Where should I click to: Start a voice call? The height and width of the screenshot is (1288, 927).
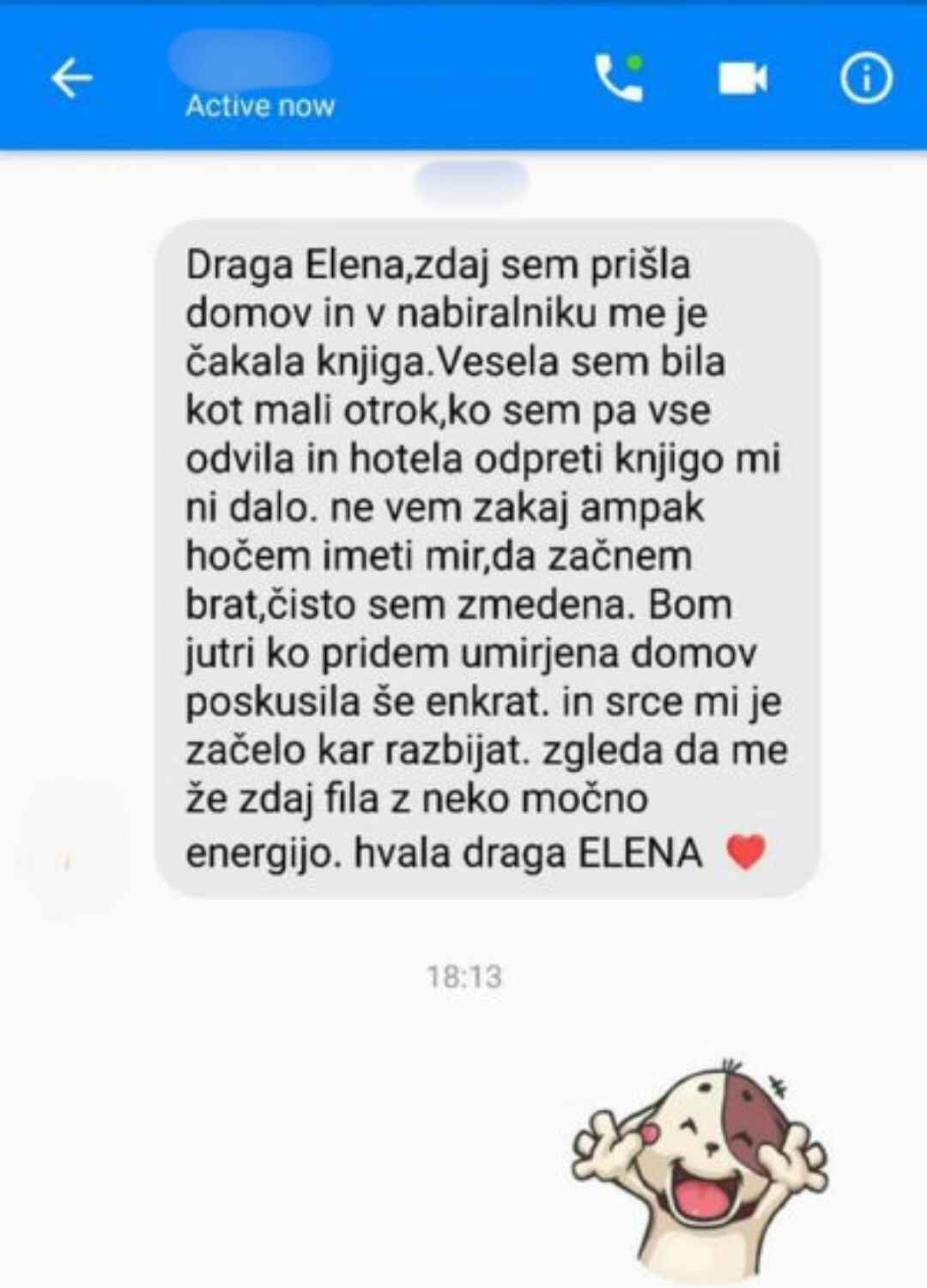[619, 79]
